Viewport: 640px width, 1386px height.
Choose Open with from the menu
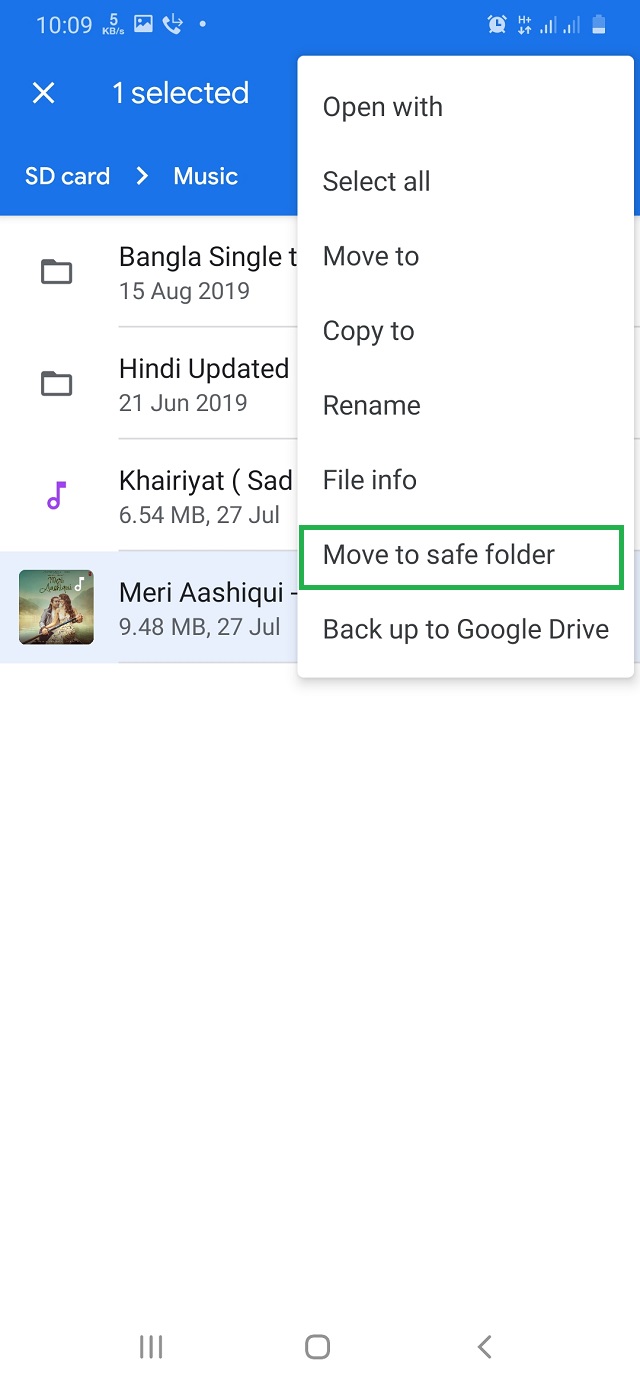point(382,108)
